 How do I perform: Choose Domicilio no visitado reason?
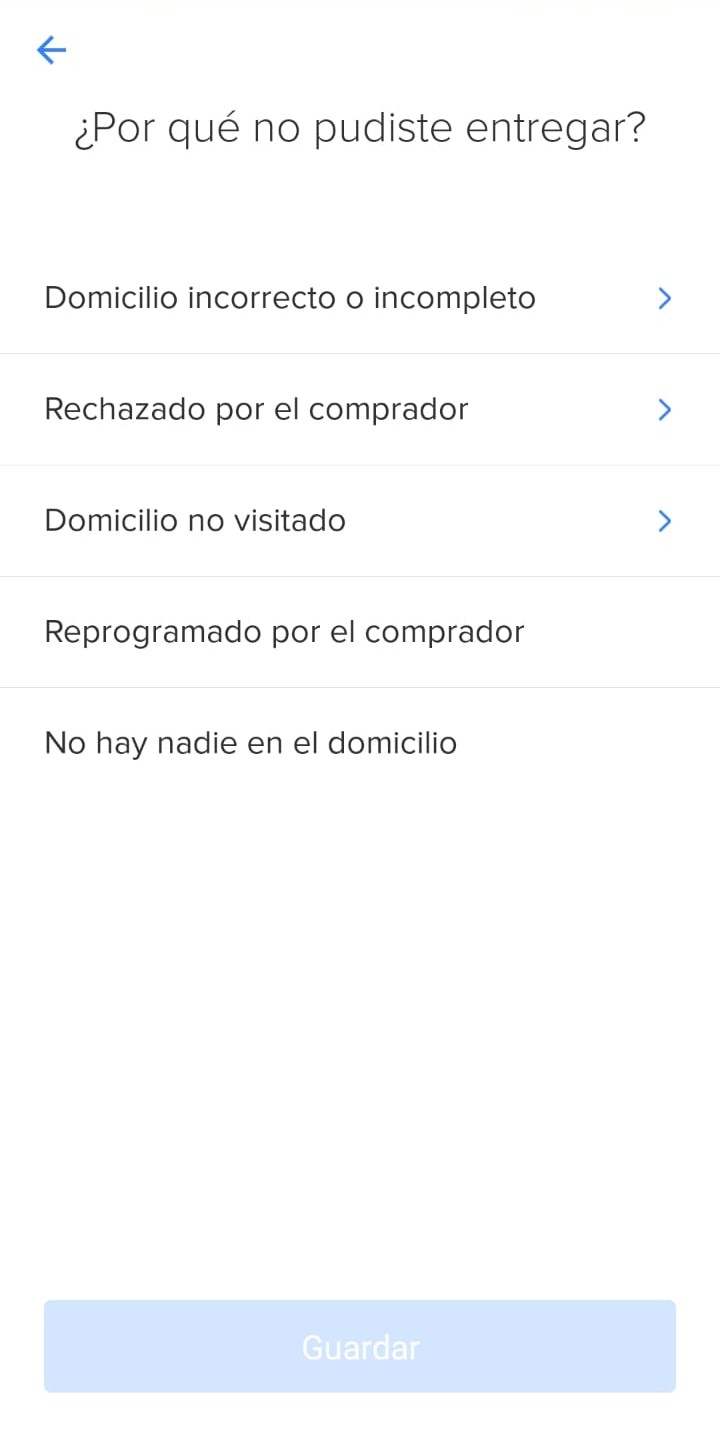click(x=359, y=521)
